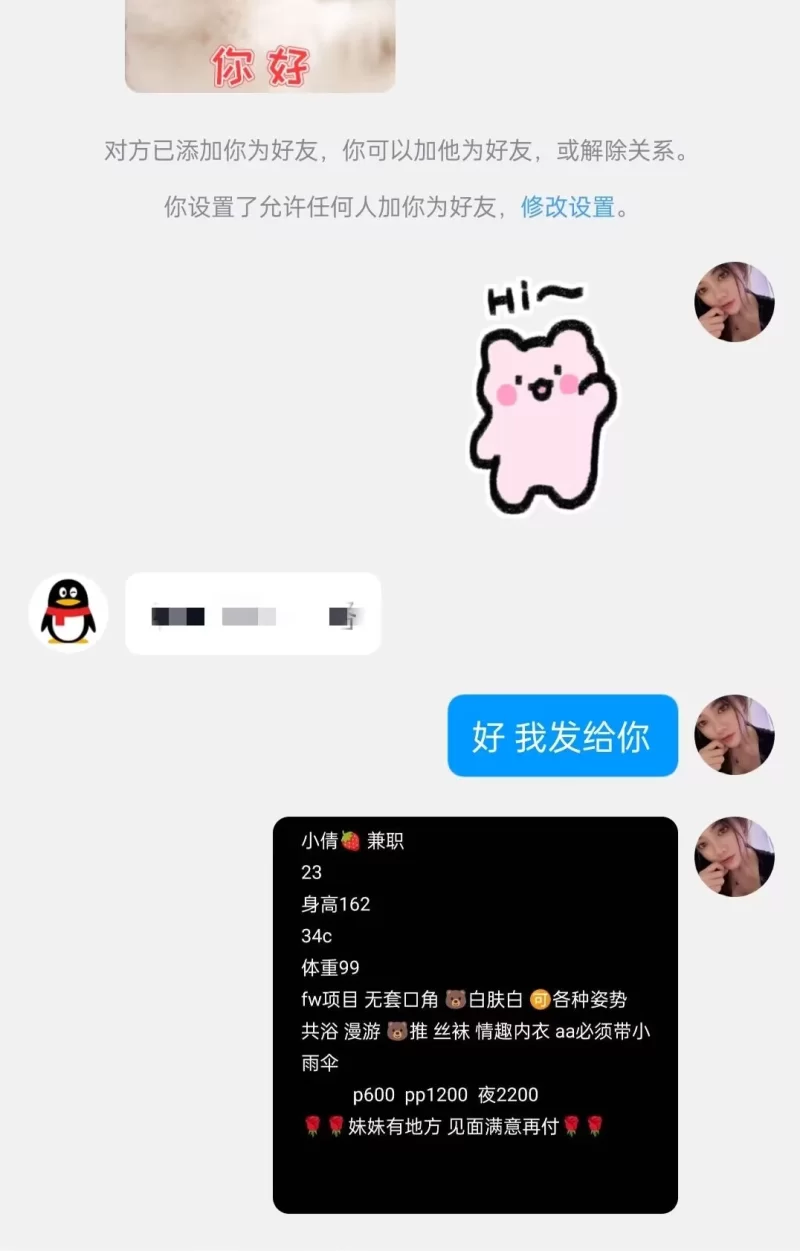The image size is (800, 1251).
Task: Tap the avatar beside the Hi~ bear sticker
Action: coord(734,302)
